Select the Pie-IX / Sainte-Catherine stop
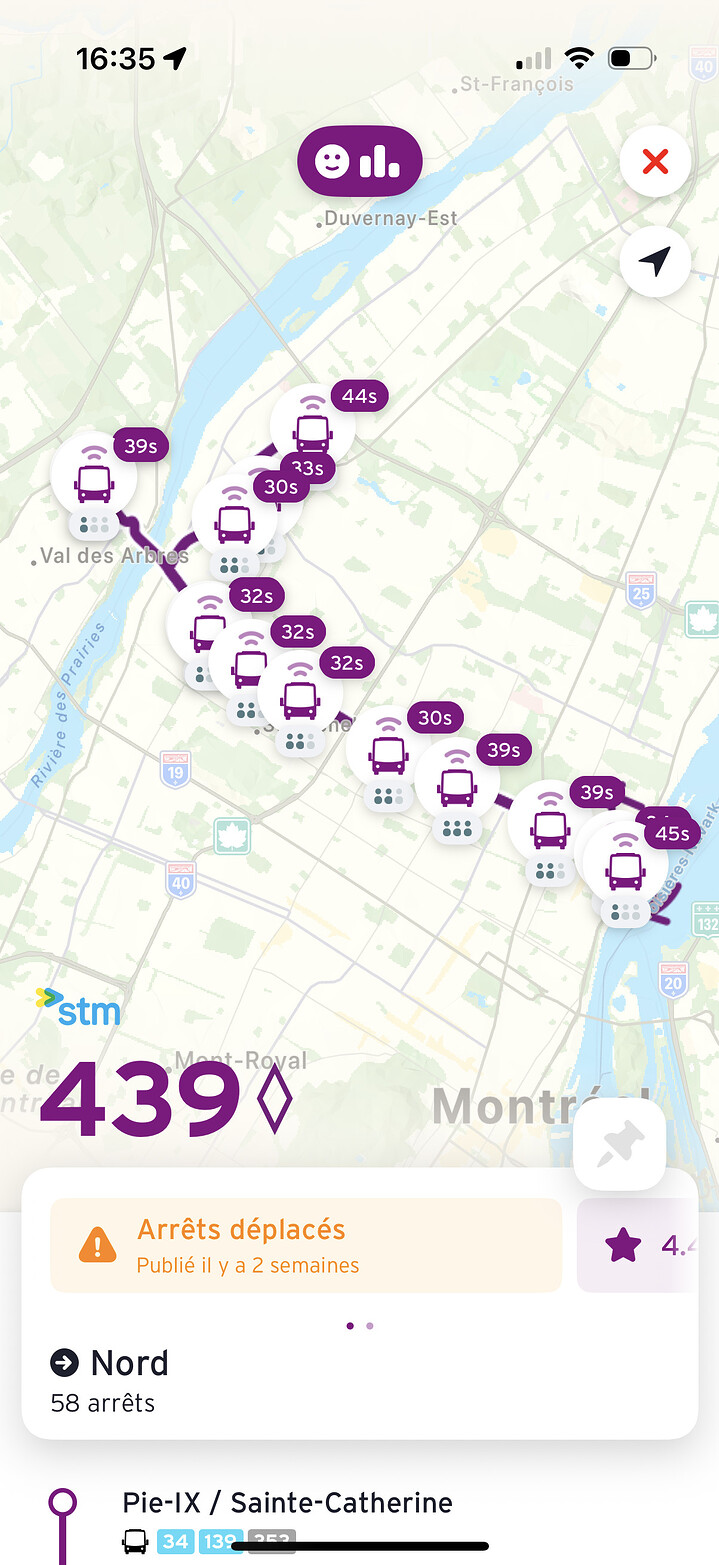 pyautogui.click(x=287, y=1503)
